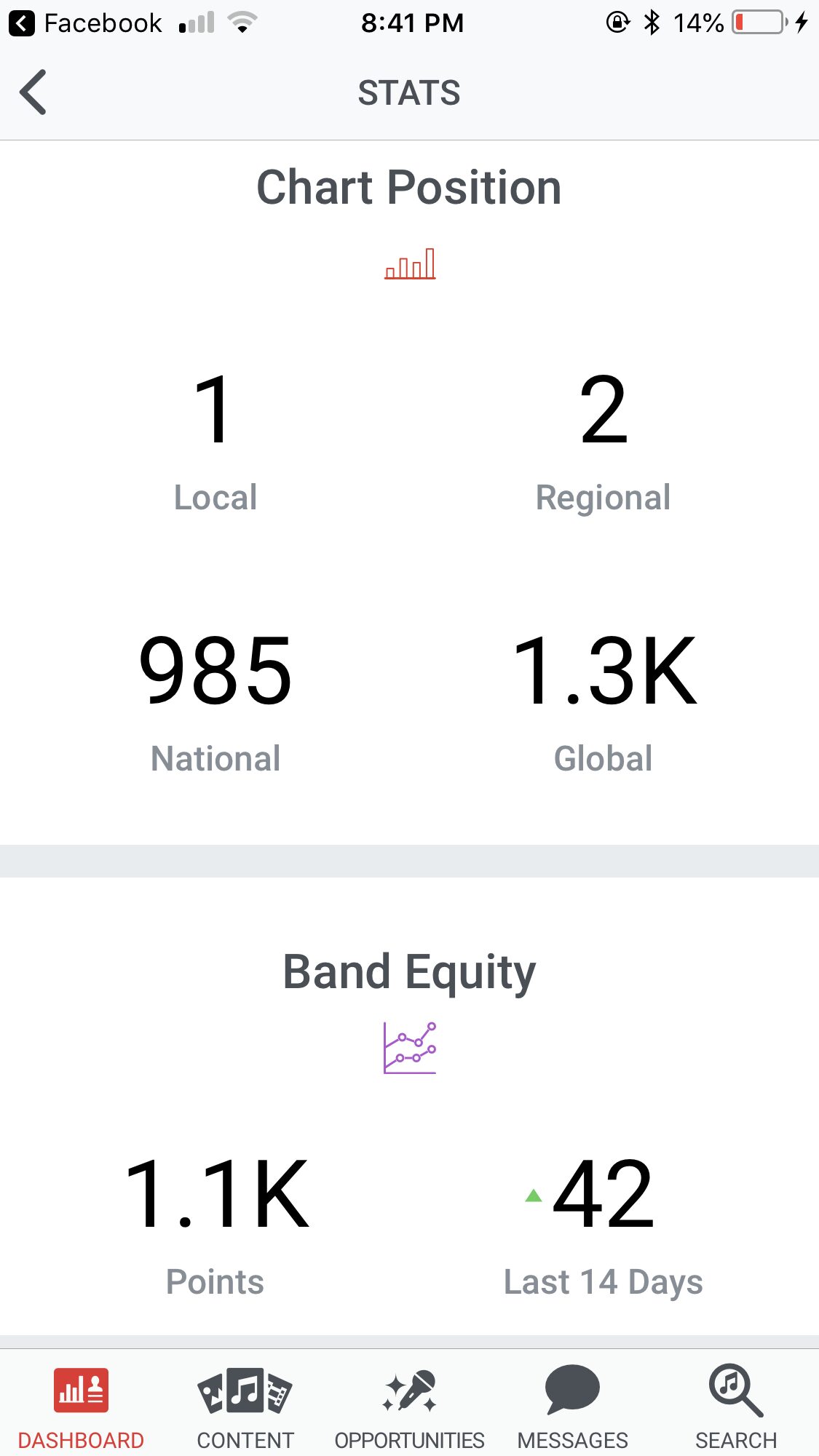Switch to the Opportunities tab
Image resolution: width=819 pixels, height=1456 pixels.
409,1407
